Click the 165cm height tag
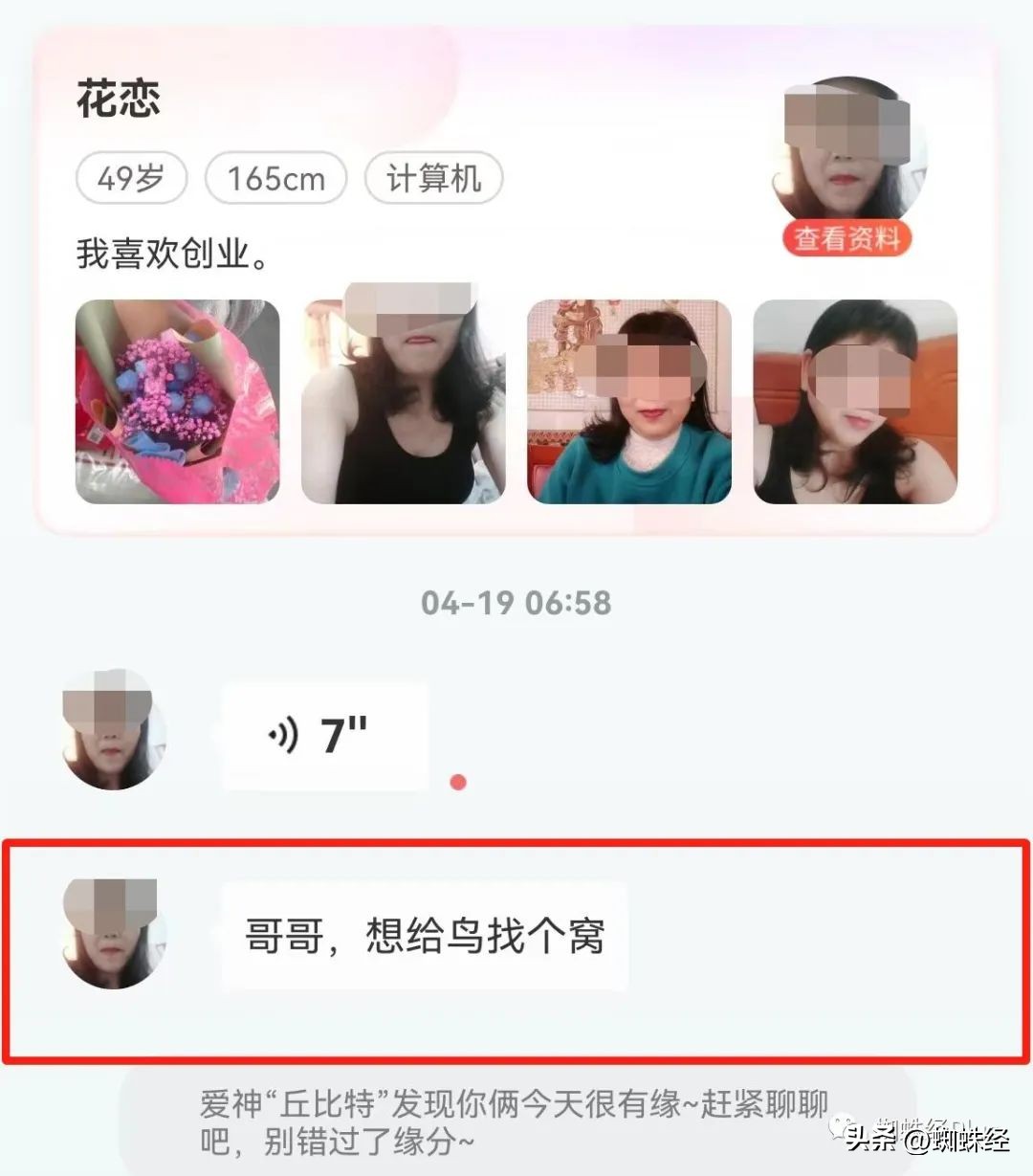The image size is (1033, 1176). [x=275, y=178]
